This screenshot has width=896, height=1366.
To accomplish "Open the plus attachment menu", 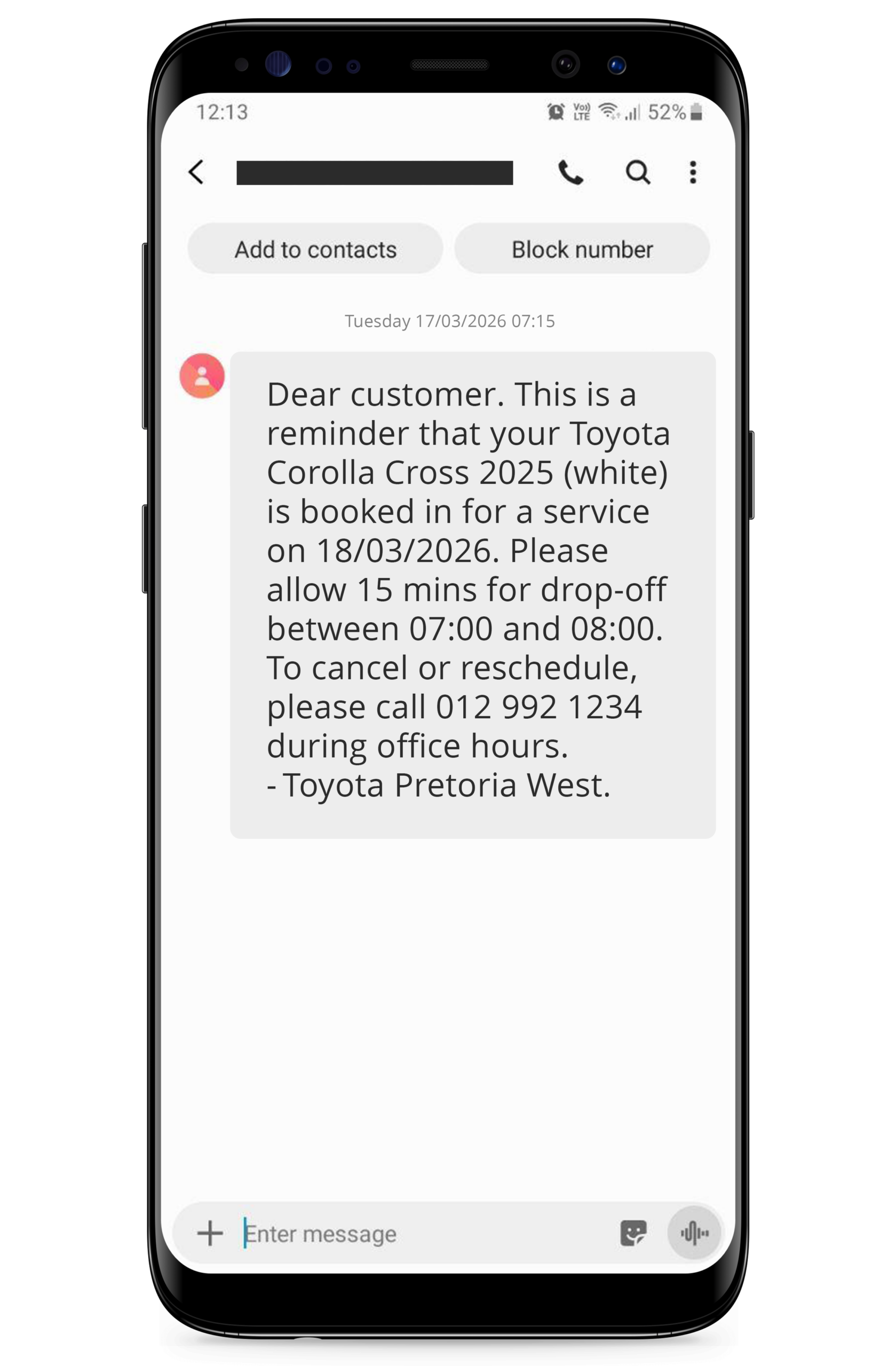I will point(210,1233).
